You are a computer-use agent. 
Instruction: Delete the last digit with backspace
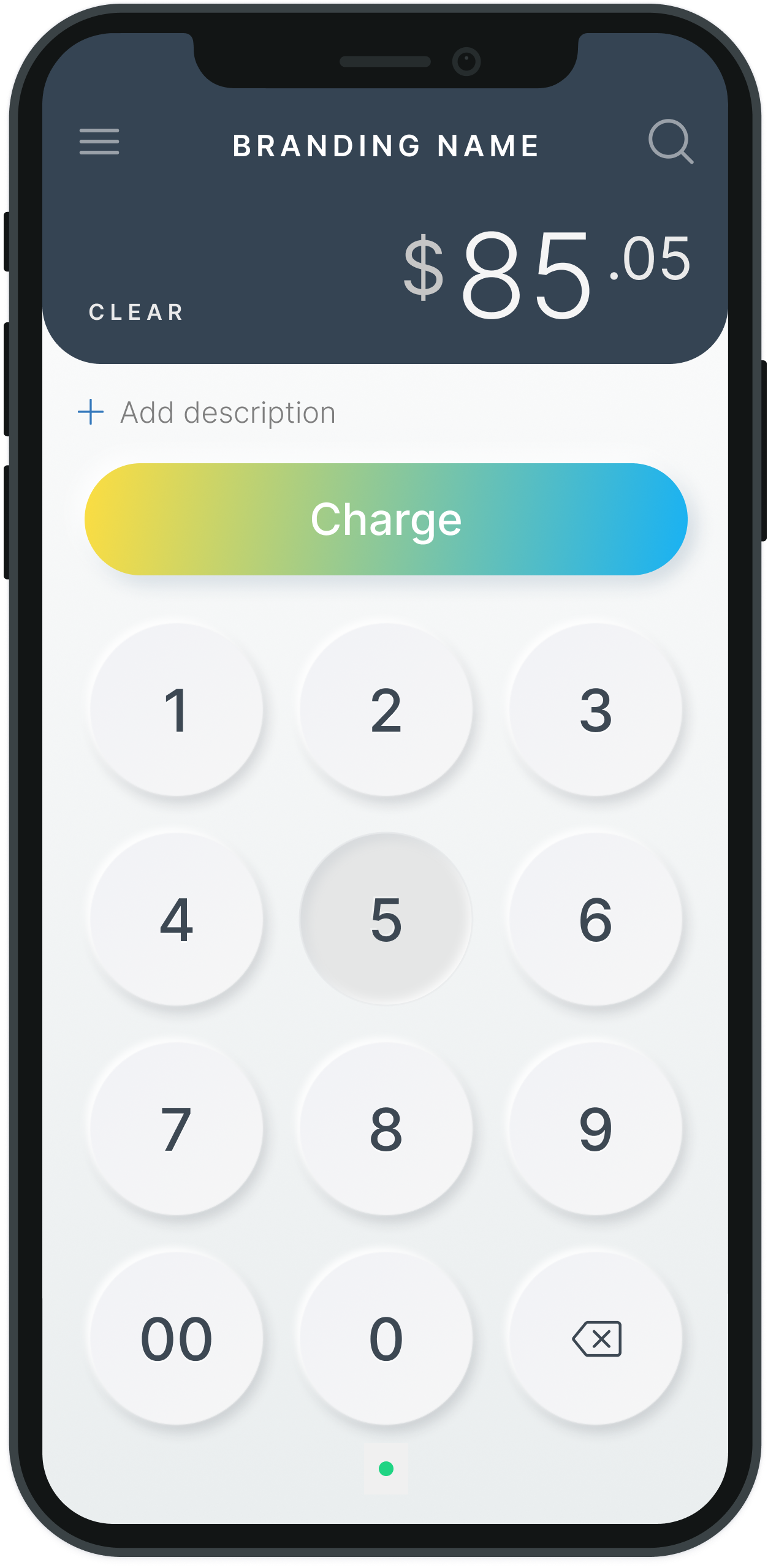(596, 1338)
